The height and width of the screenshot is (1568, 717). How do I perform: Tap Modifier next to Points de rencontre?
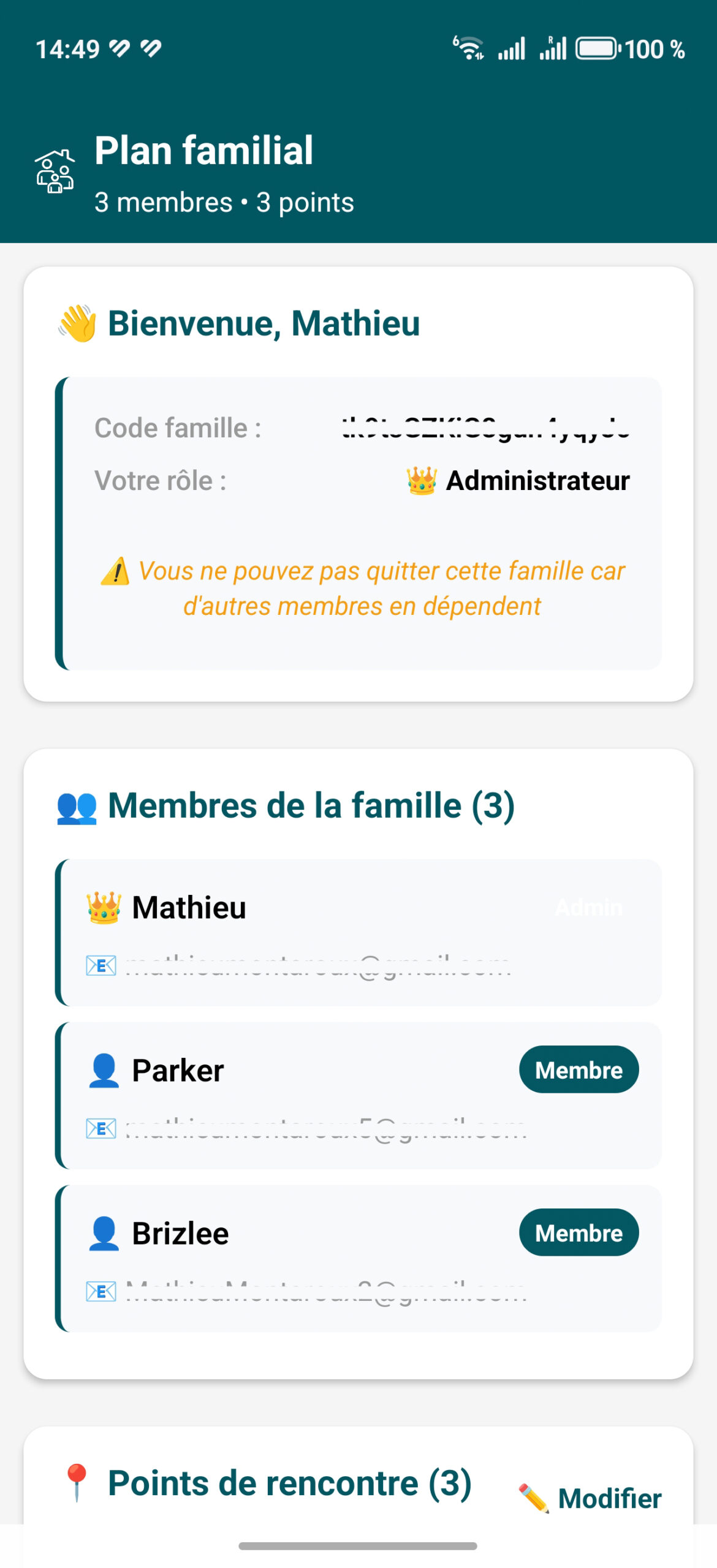(x=590, y=1499)
